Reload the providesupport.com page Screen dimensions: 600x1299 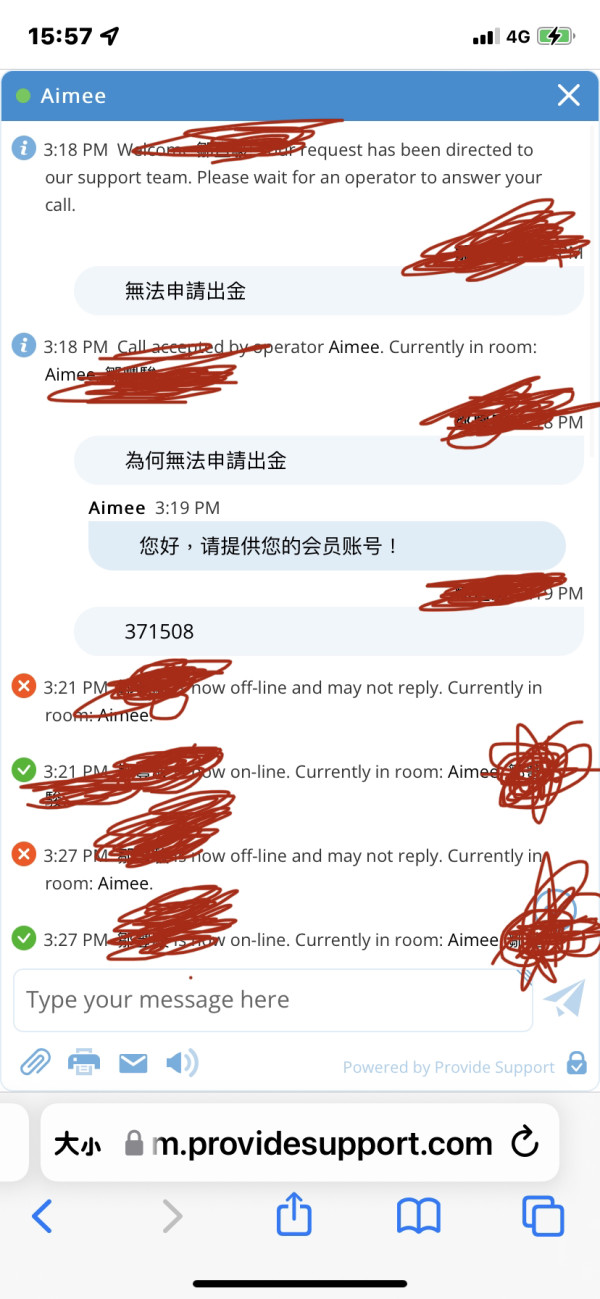tap(524, 1143)
